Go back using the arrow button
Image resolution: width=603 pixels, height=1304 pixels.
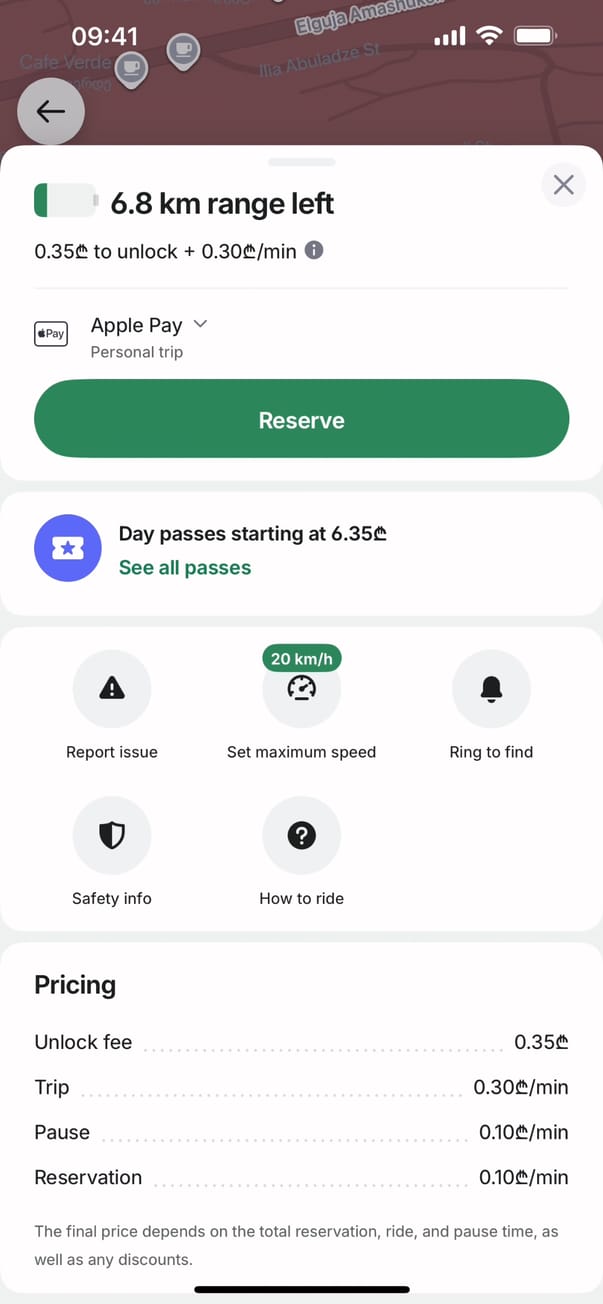click(x=51, y=111)
